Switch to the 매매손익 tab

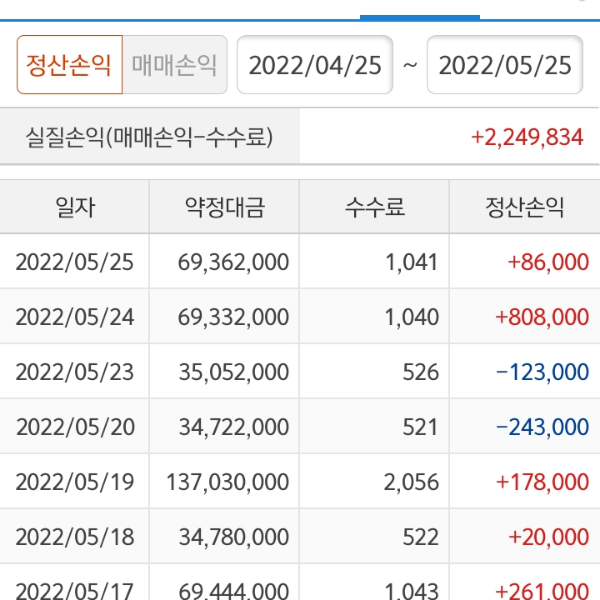(174, 66)
